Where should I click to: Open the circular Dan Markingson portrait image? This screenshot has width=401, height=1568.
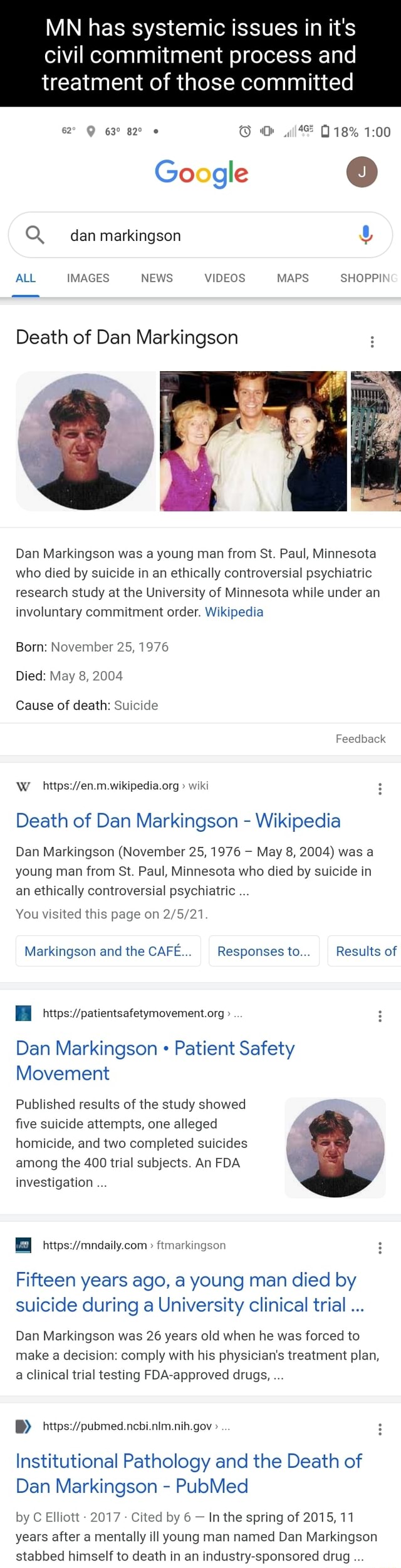[x=86, y=441]
